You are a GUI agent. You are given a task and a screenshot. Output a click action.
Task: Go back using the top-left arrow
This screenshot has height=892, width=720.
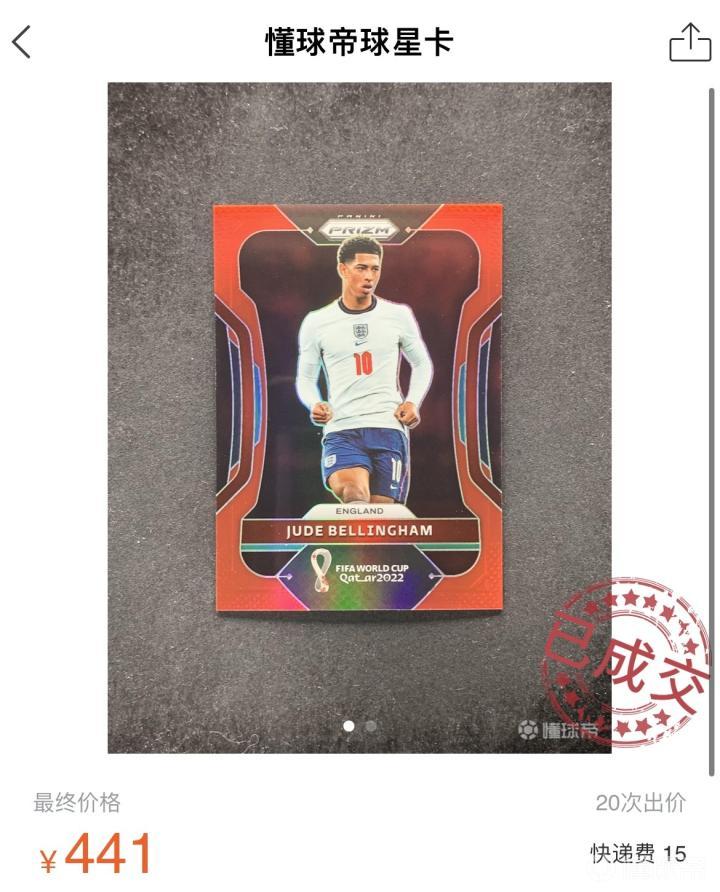tap(22, 42)
